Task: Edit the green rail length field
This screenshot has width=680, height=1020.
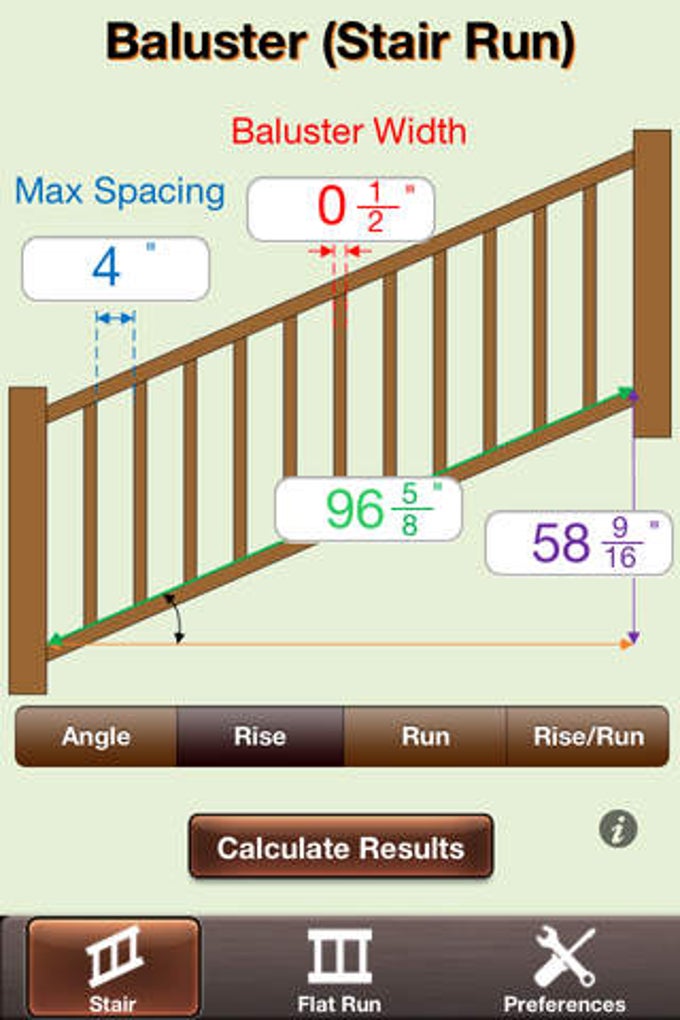Action: point(367,509)
